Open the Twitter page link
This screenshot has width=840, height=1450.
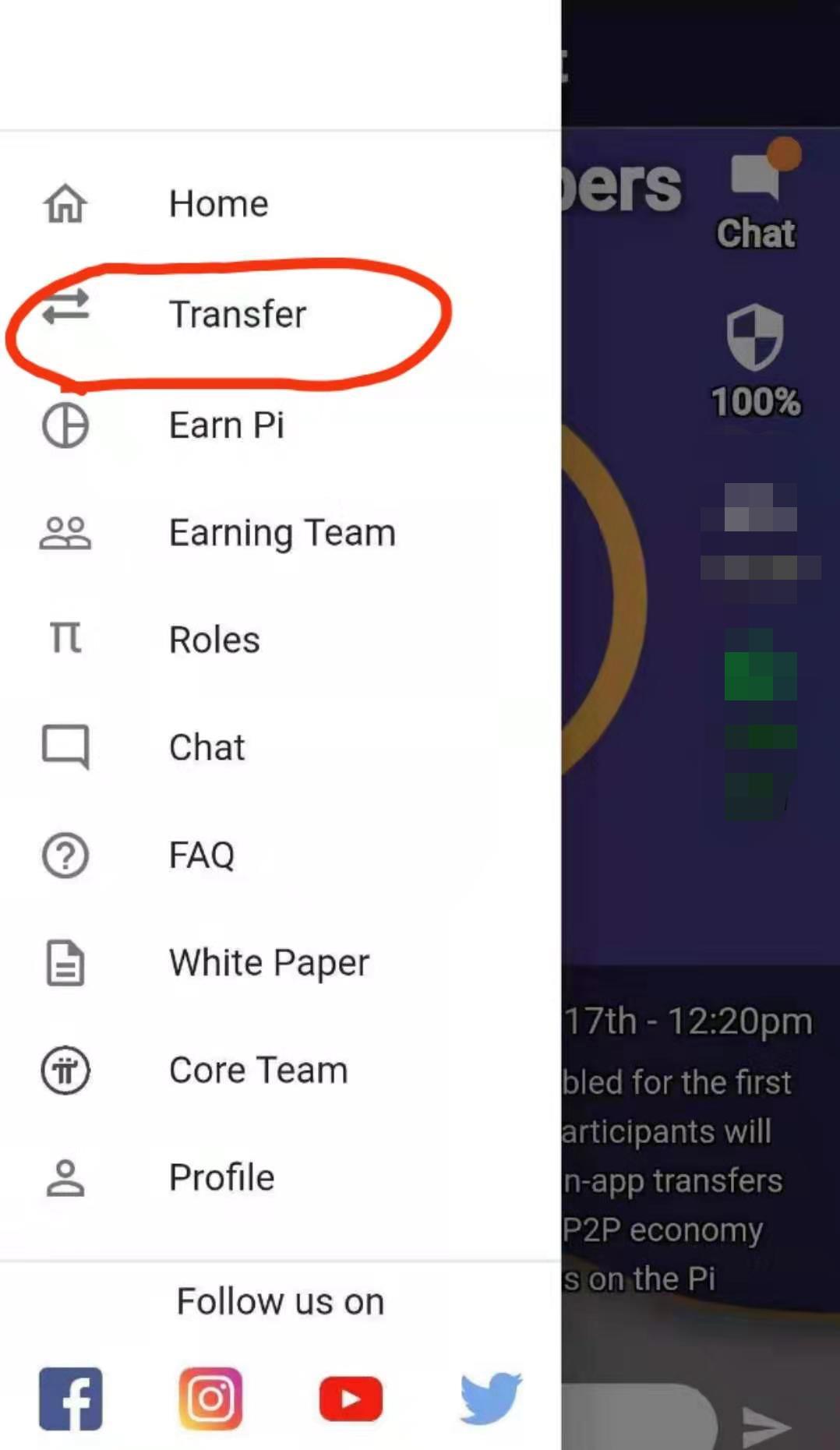tap(491, 1399)
